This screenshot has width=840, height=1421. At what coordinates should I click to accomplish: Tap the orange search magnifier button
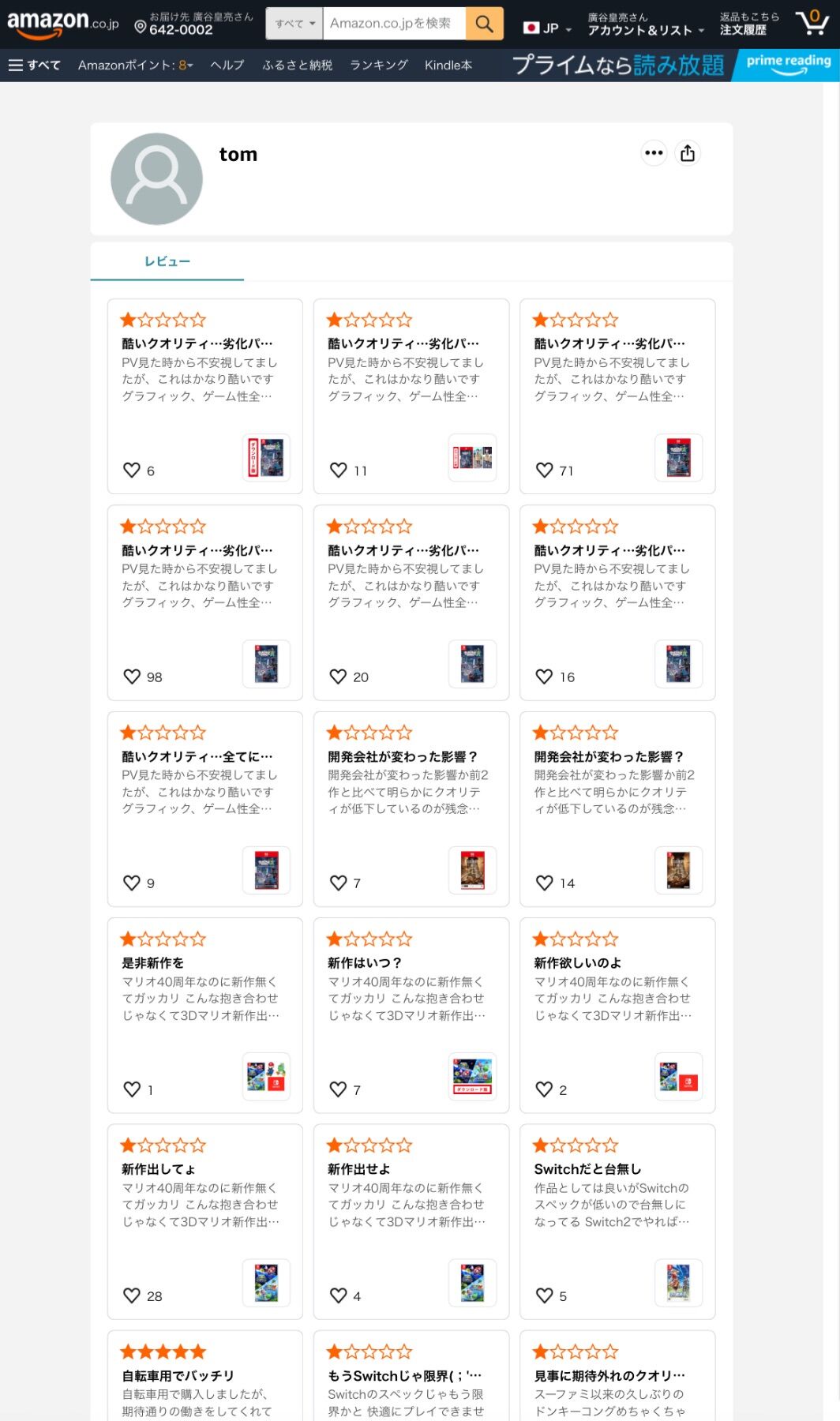pos(485,24)
